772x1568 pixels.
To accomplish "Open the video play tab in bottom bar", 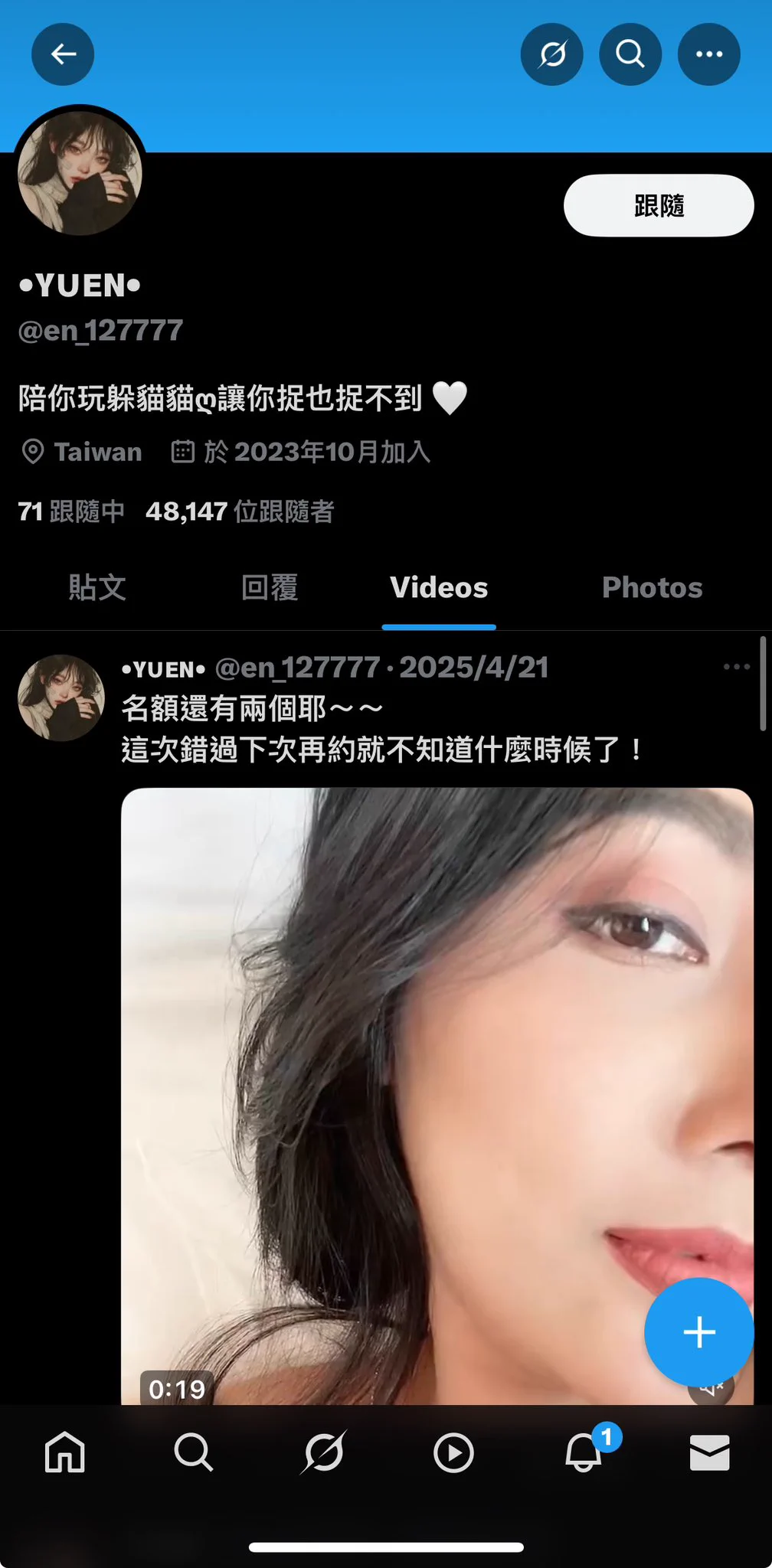I will (453, 1452).
